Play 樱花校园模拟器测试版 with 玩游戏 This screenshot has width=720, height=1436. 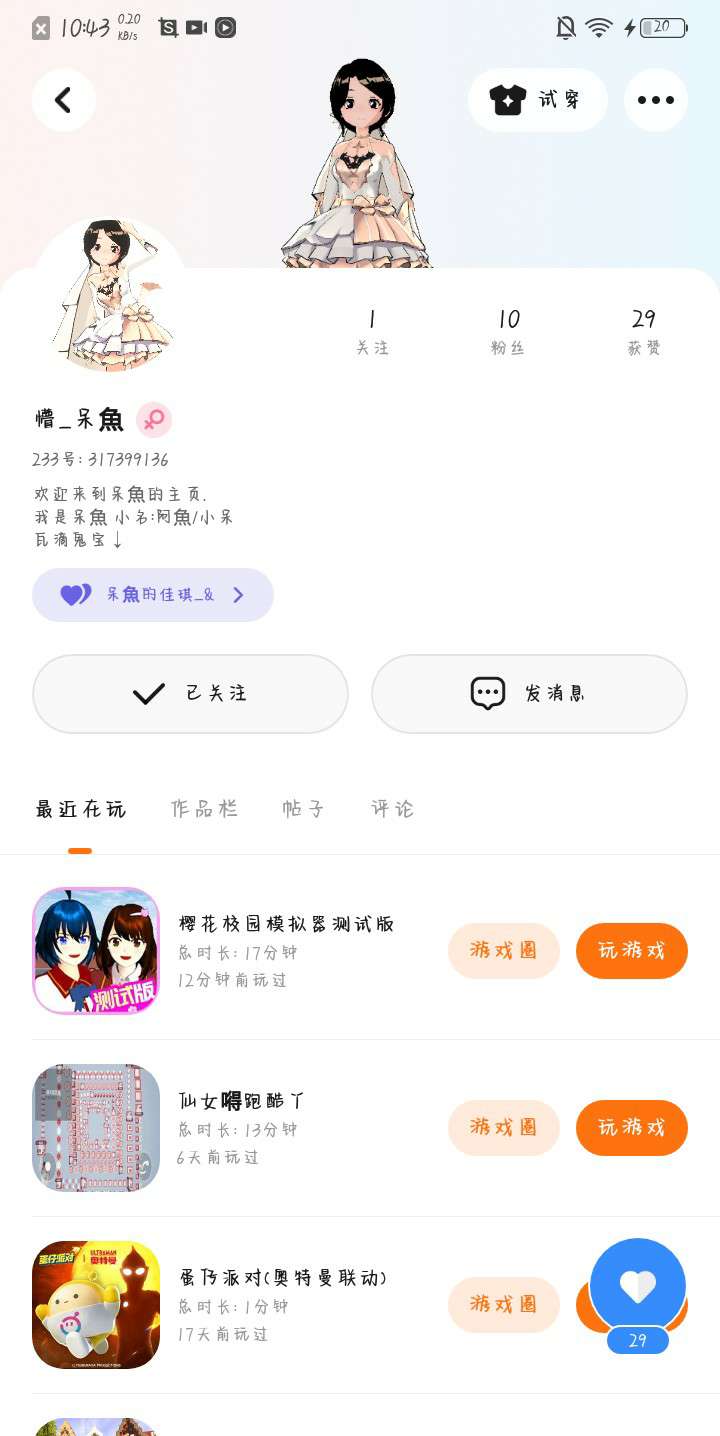[x=632, y=951]
